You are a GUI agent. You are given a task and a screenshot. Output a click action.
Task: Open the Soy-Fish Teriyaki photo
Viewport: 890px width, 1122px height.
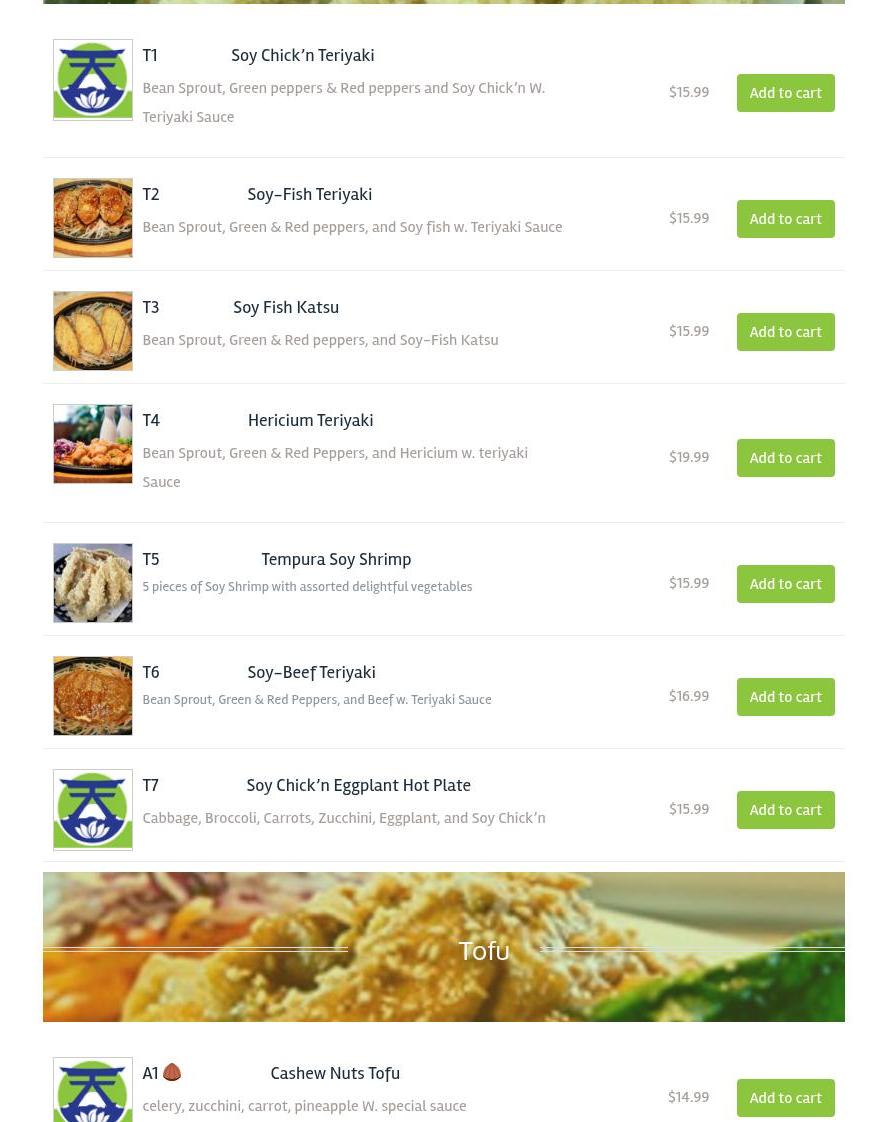tap(93, 218)
